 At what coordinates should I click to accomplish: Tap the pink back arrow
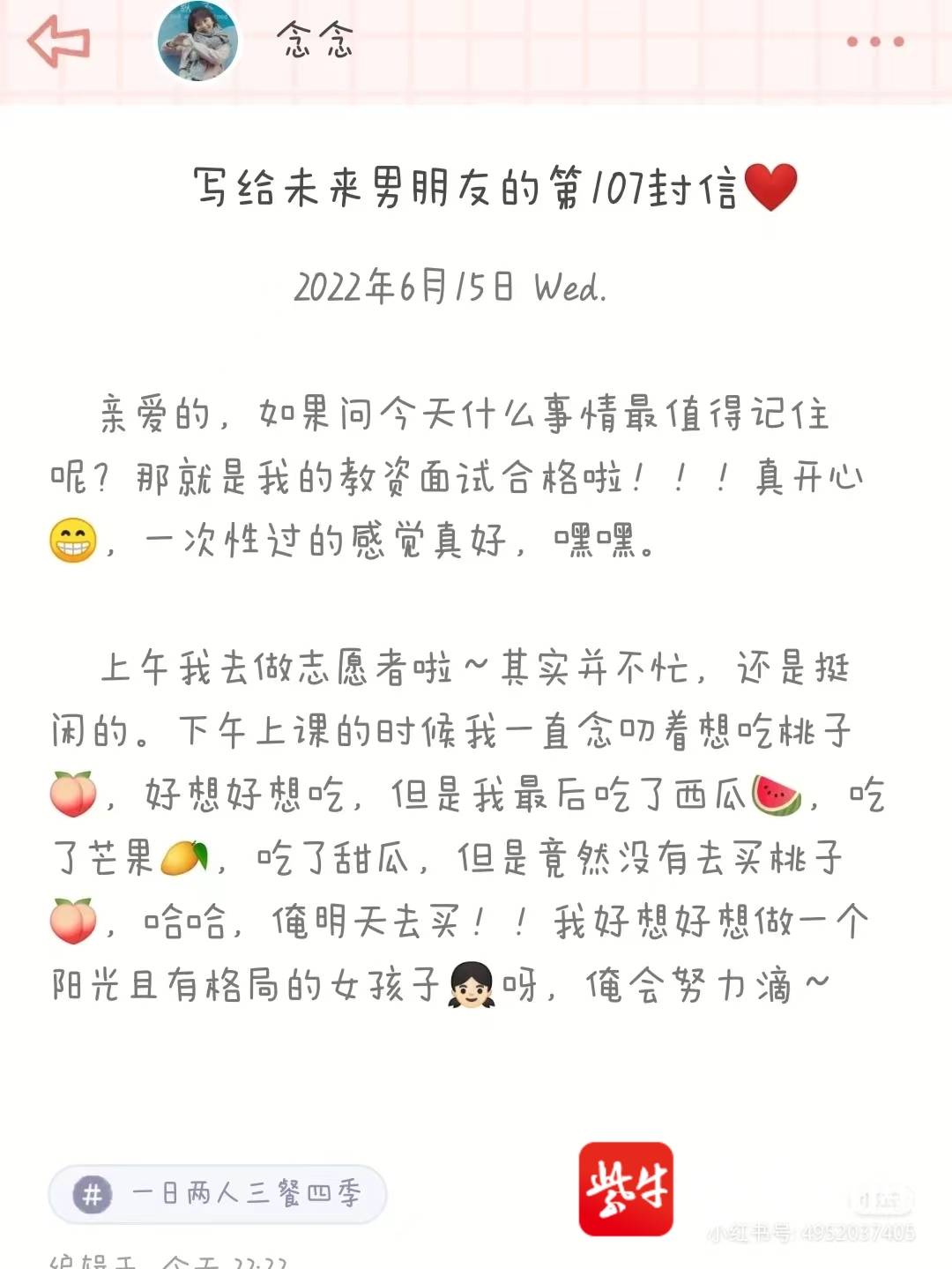point(58,41)
